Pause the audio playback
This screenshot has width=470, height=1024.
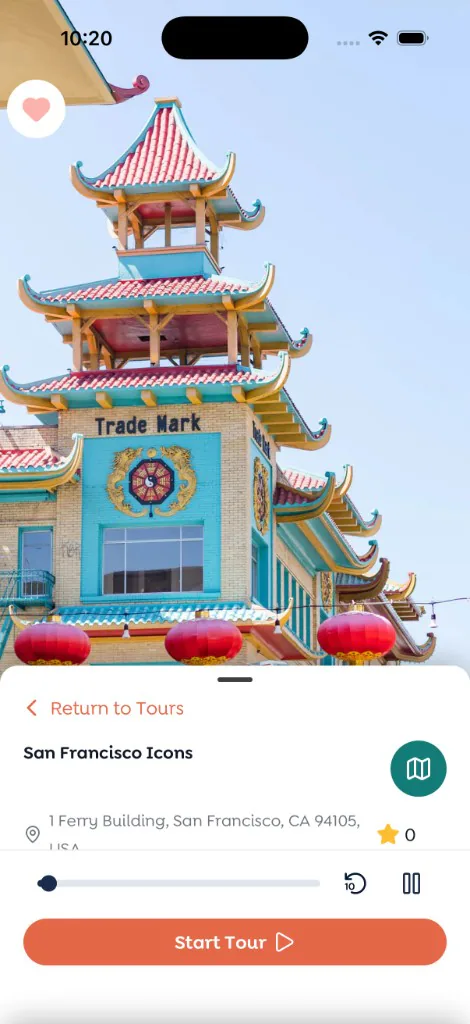point(411,884)
